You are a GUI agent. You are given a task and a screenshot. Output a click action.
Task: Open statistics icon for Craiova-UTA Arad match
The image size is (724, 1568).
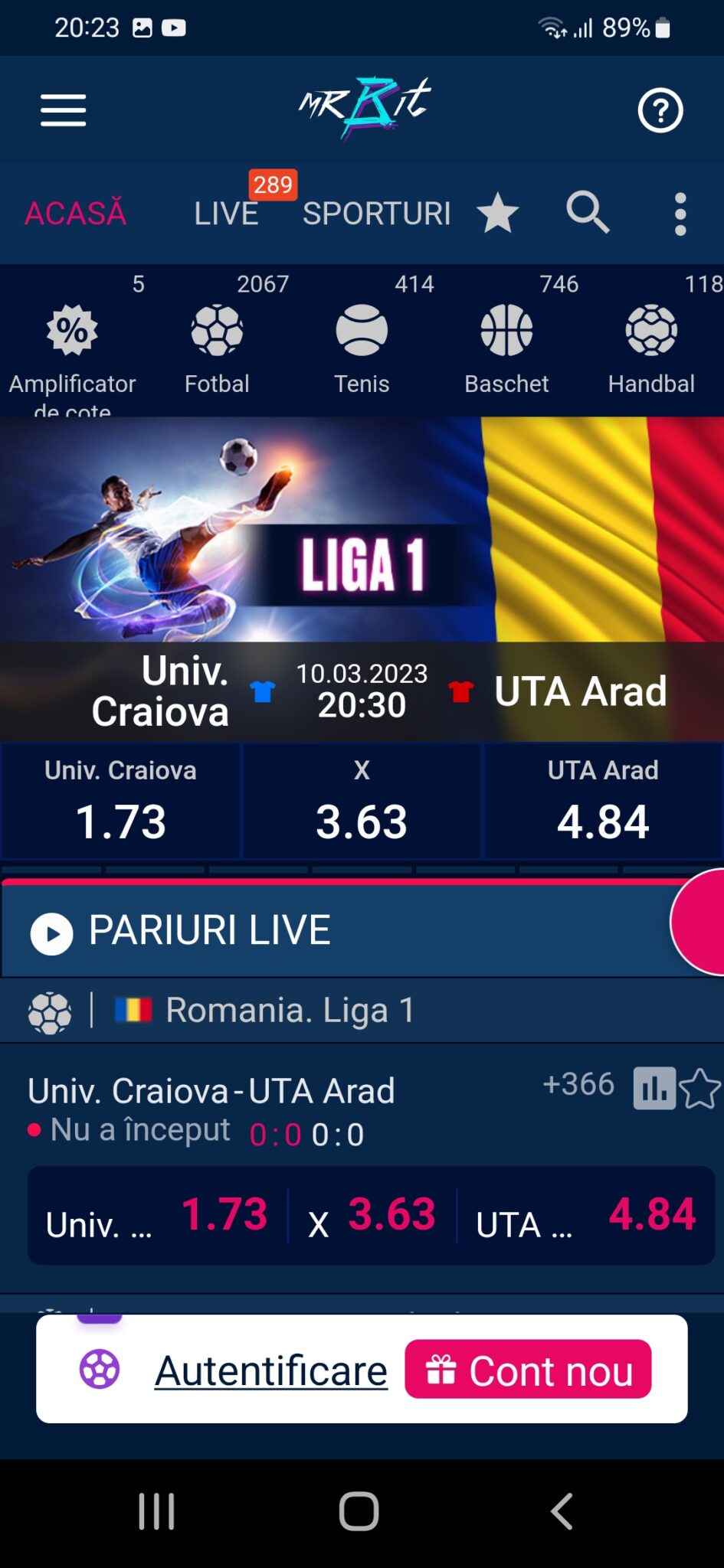pyautogui.click(x=654, y=1088)
